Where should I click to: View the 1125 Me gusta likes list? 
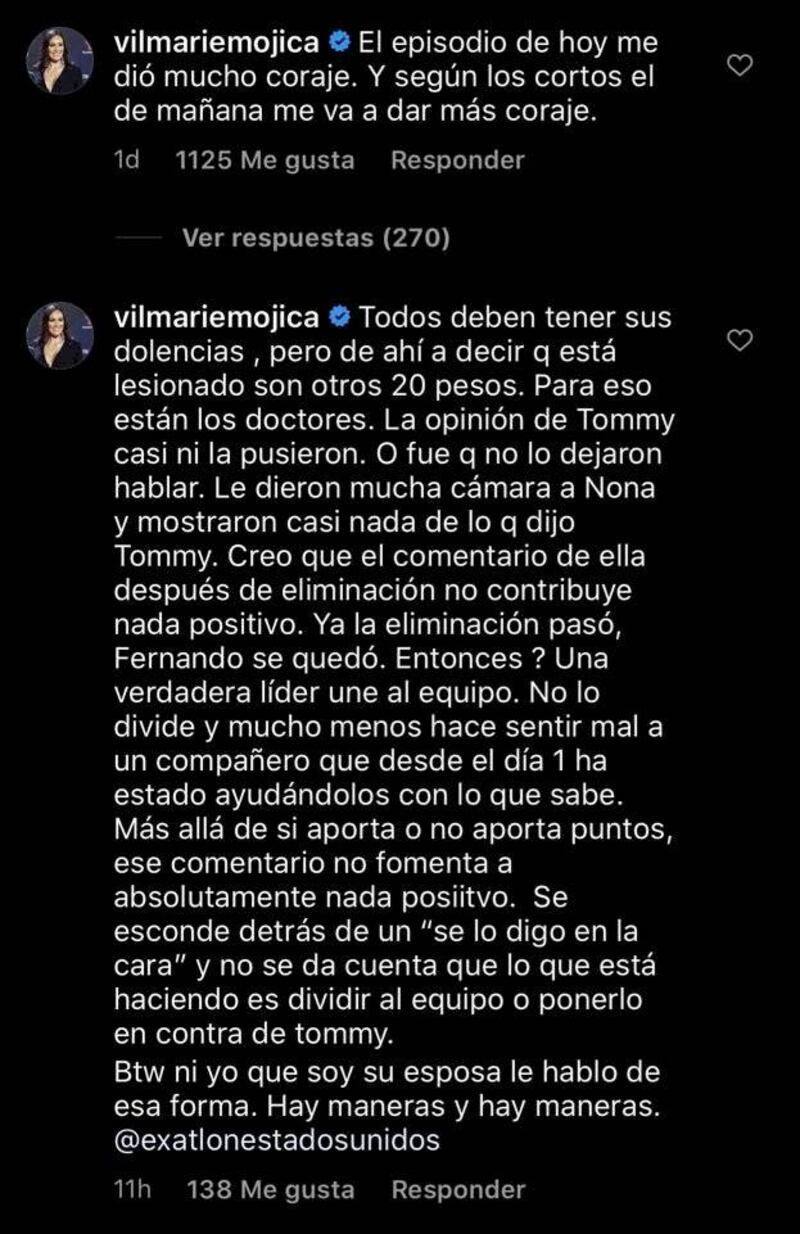[264, 160]
